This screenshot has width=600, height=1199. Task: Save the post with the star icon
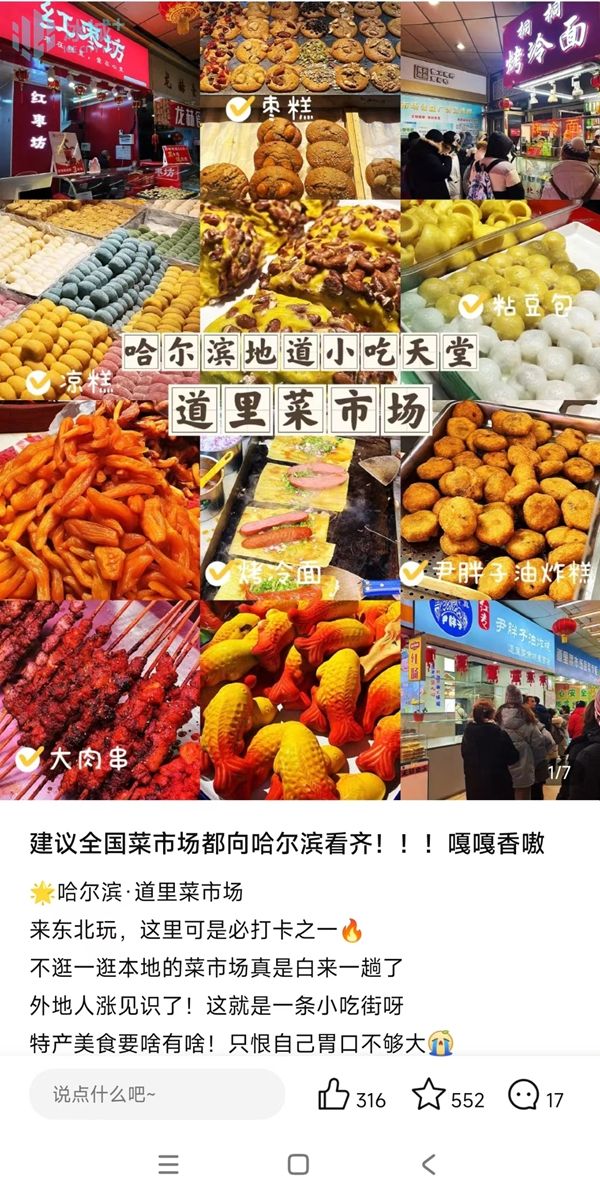(x=429, y=1094)
